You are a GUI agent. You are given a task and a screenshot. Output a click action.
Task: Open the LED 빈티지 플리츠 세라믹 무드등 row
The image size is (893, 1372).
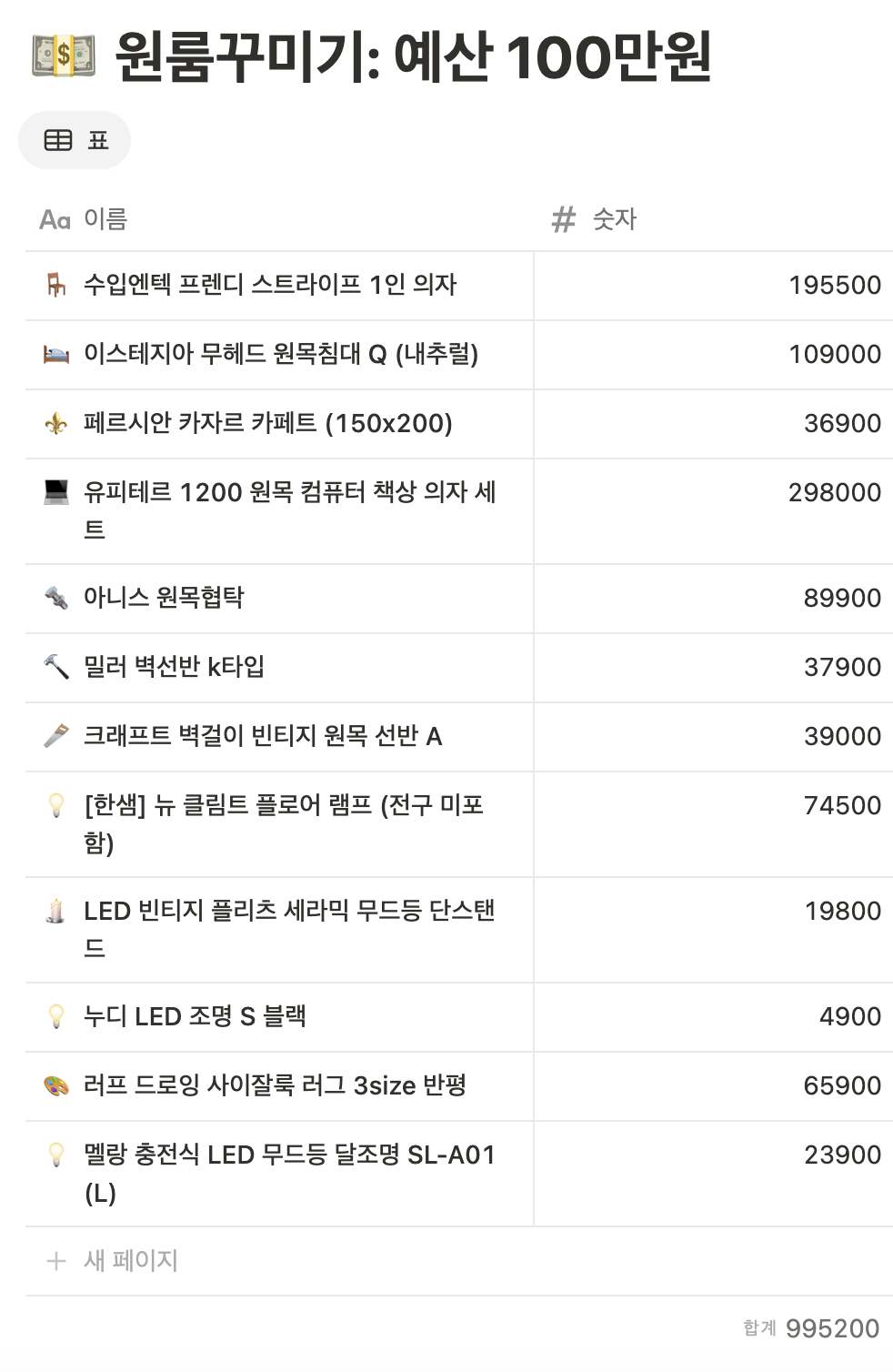(288, 912)
